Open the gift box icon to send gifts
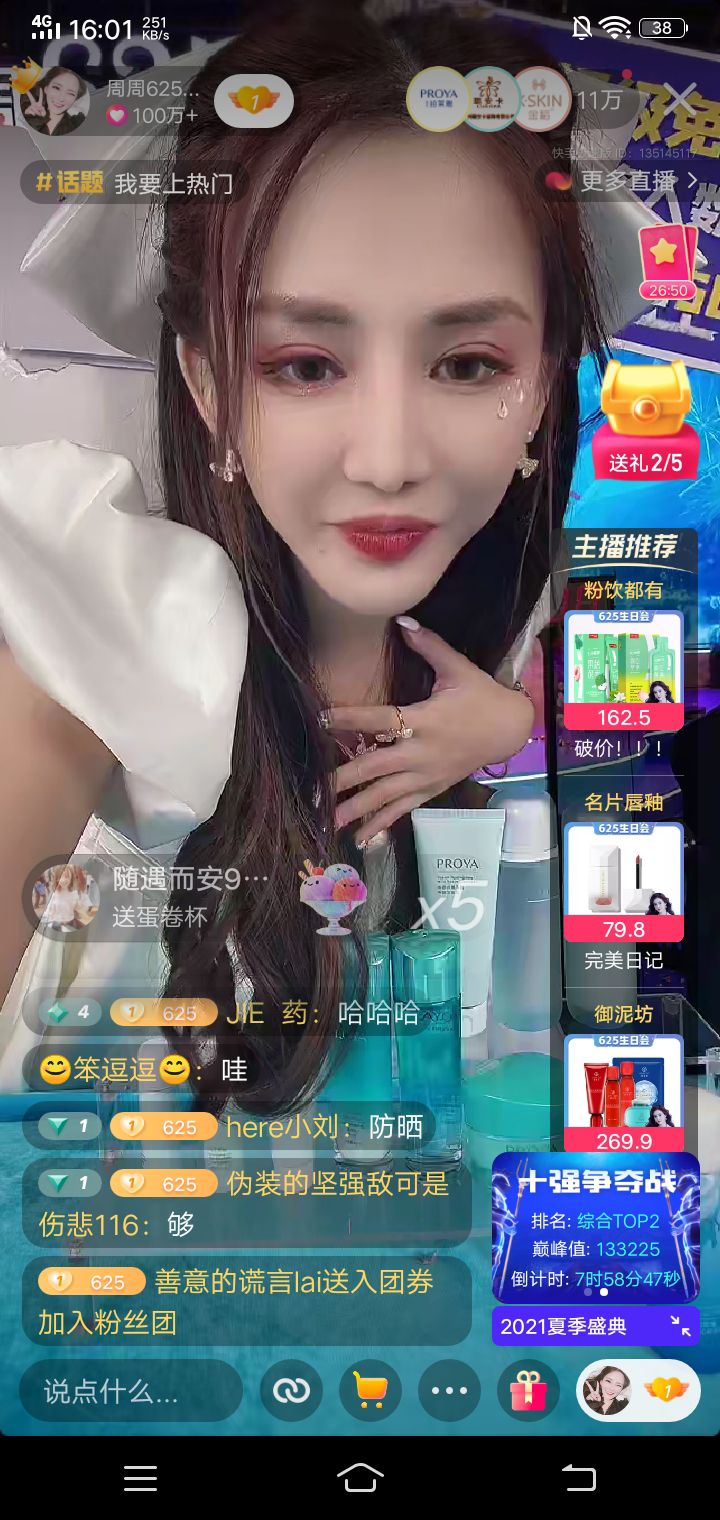Screen dimensions: 720x1520 528,1391
